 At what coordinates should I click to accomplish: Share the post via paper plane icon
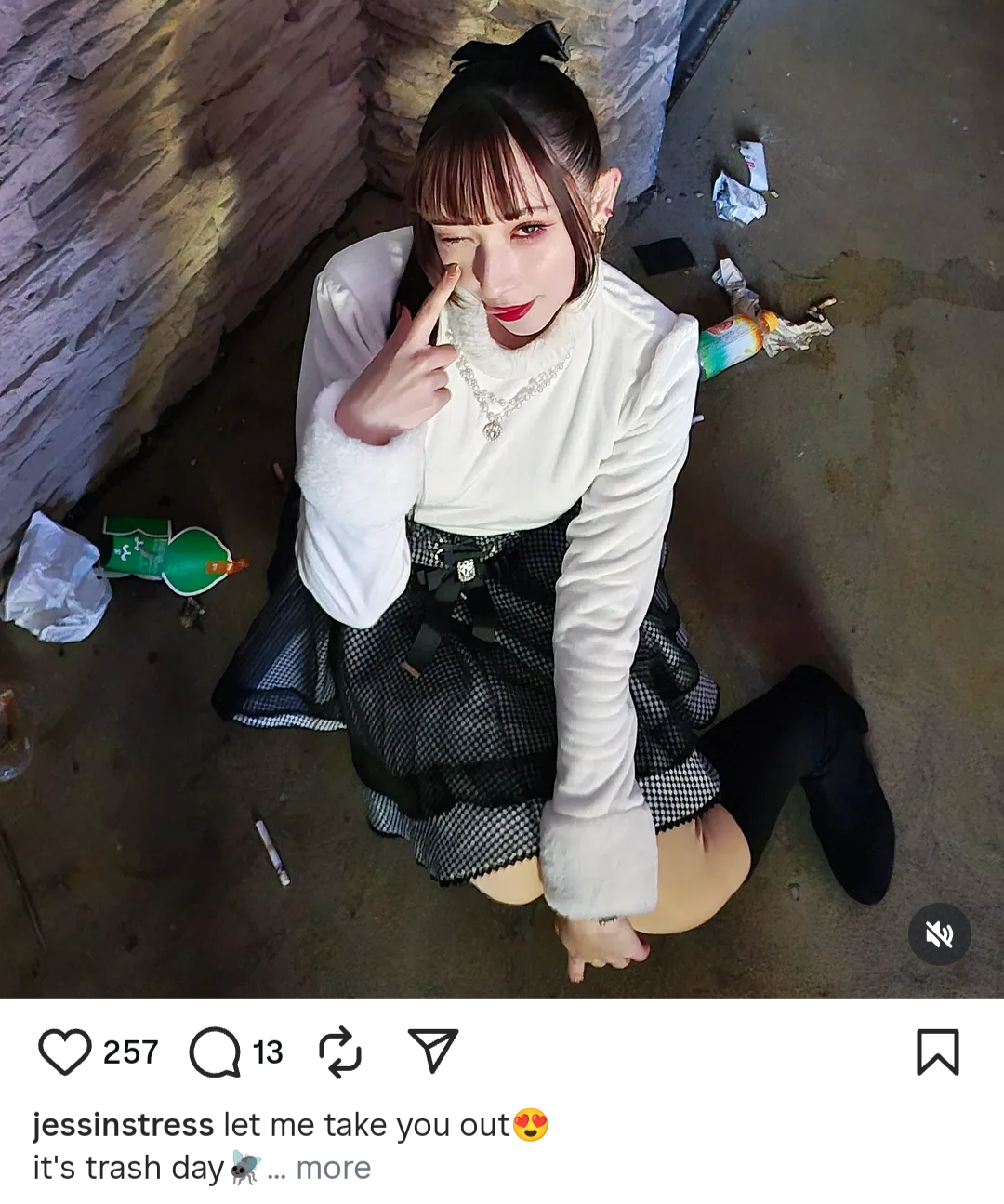pos(433,1052)
